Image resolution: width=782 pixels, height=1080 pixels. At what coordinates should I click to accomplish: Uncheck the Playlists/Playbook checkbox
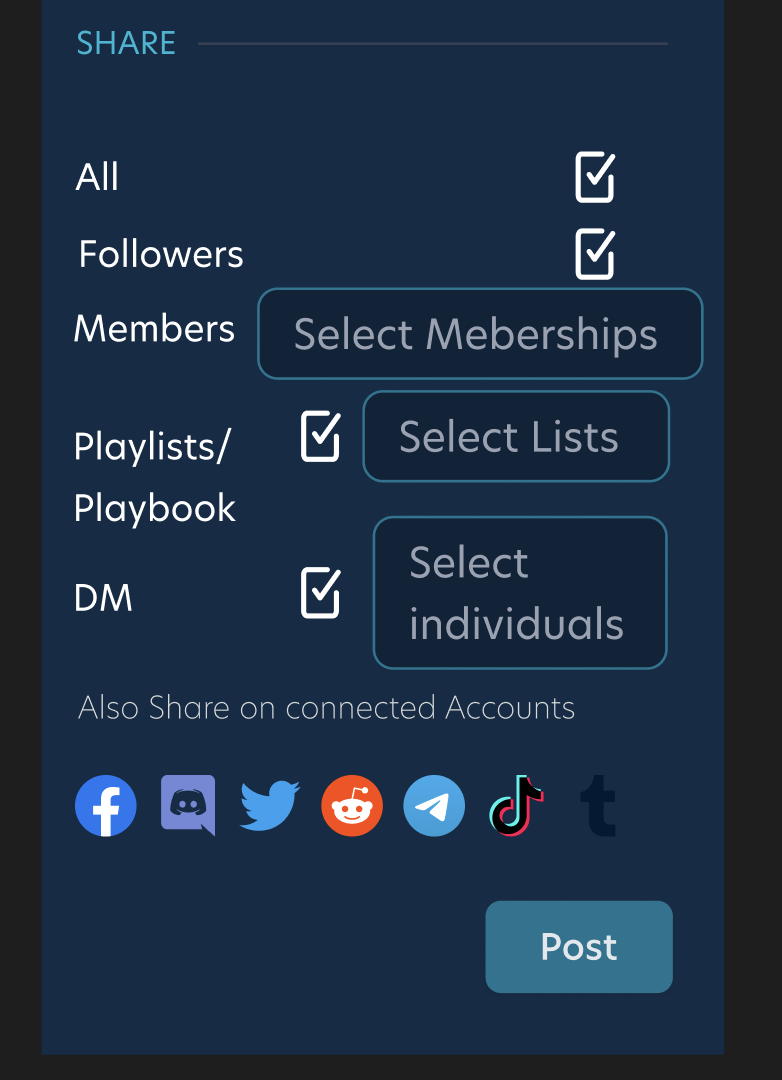(x=318, y=435)
